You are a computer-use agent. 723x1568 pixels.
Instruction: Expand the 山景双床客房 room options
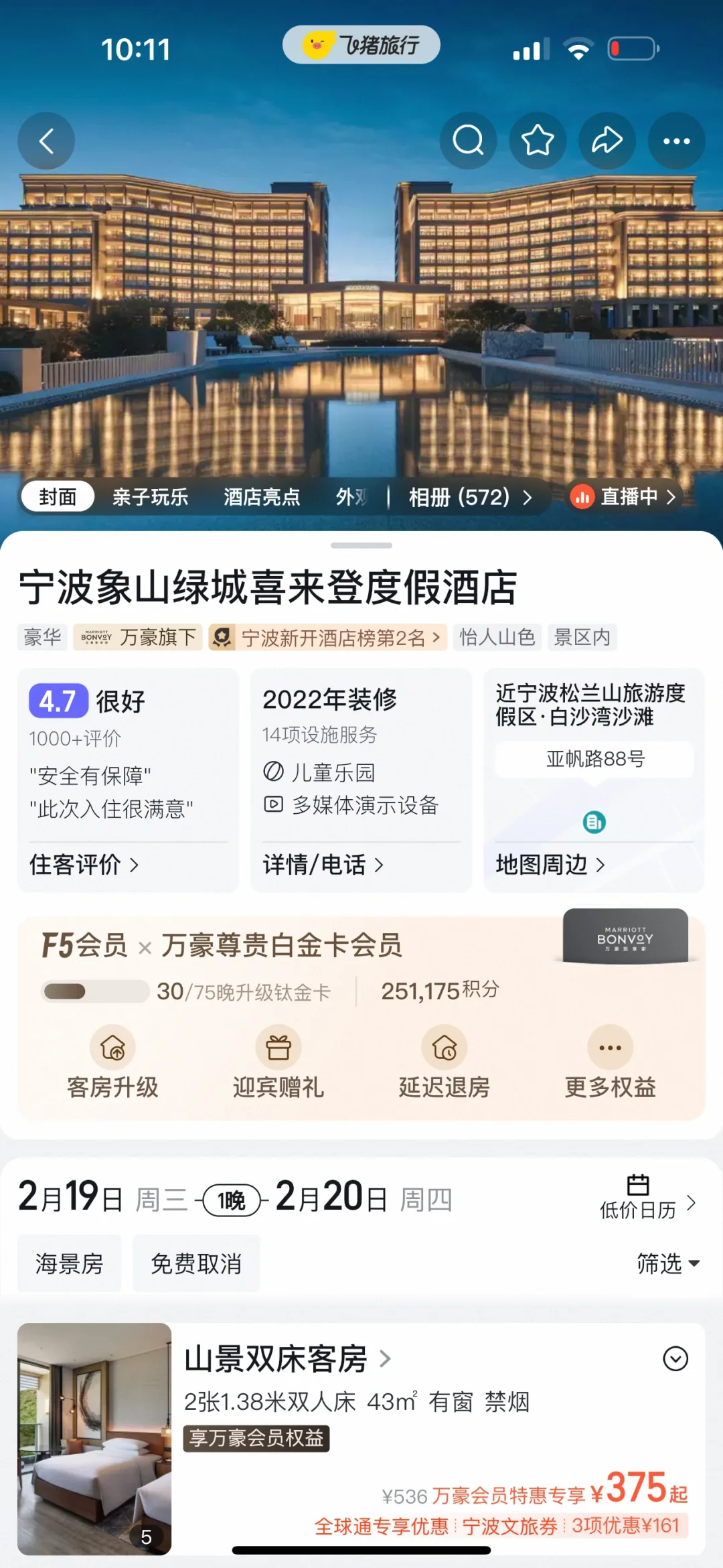[x=675, y=1359]
